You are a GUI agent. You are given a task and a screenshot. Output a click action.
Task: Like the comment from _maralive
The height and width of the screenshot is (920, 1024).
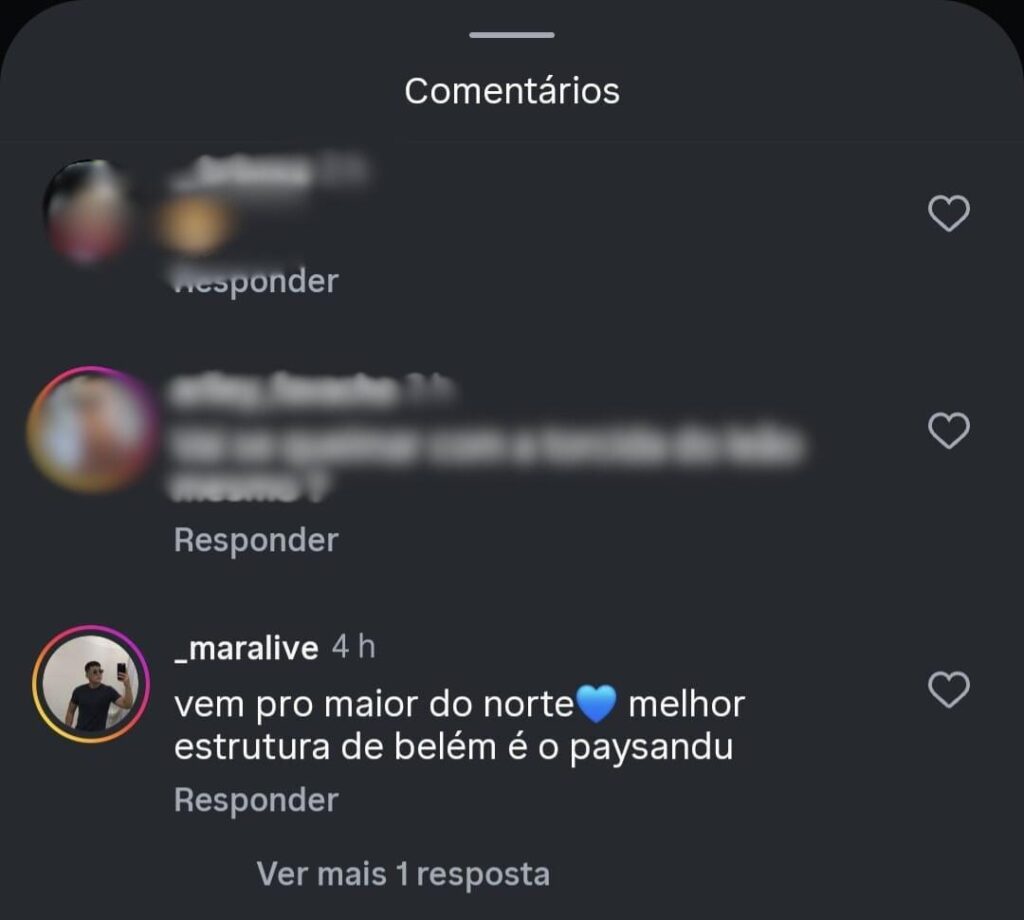tap(948, 690)
